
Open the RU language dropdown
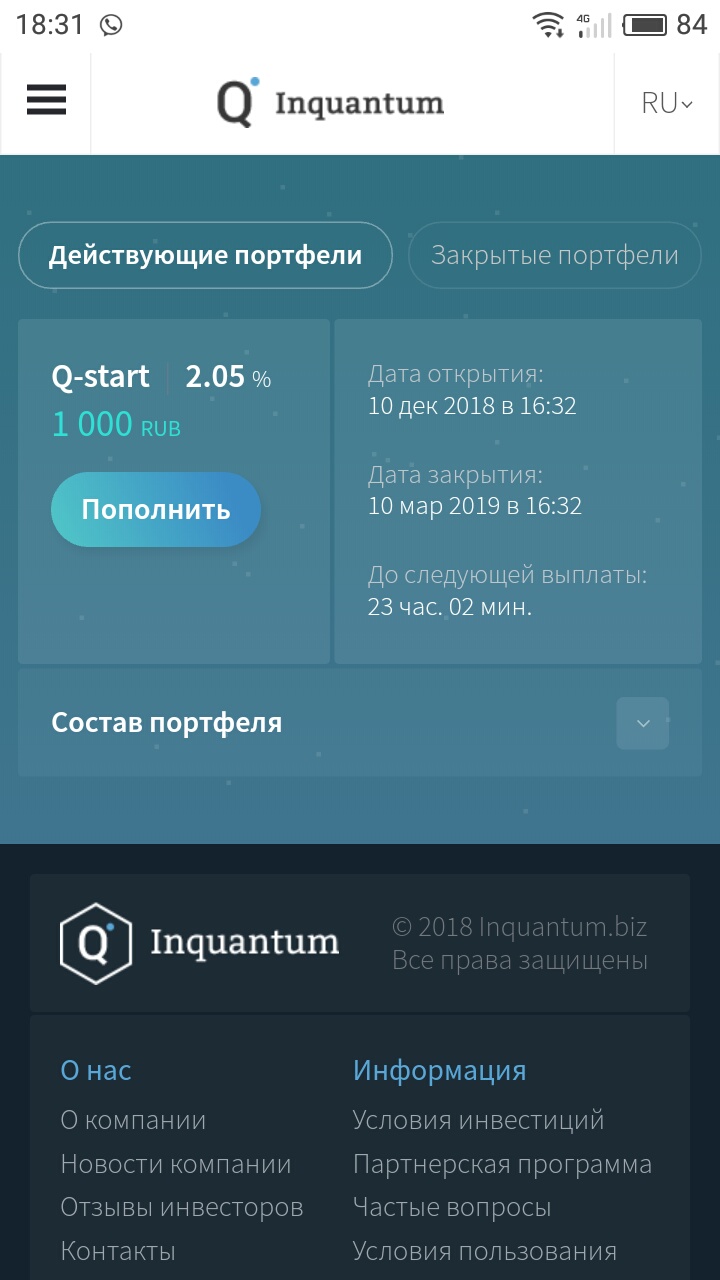[x=667, y=103]
